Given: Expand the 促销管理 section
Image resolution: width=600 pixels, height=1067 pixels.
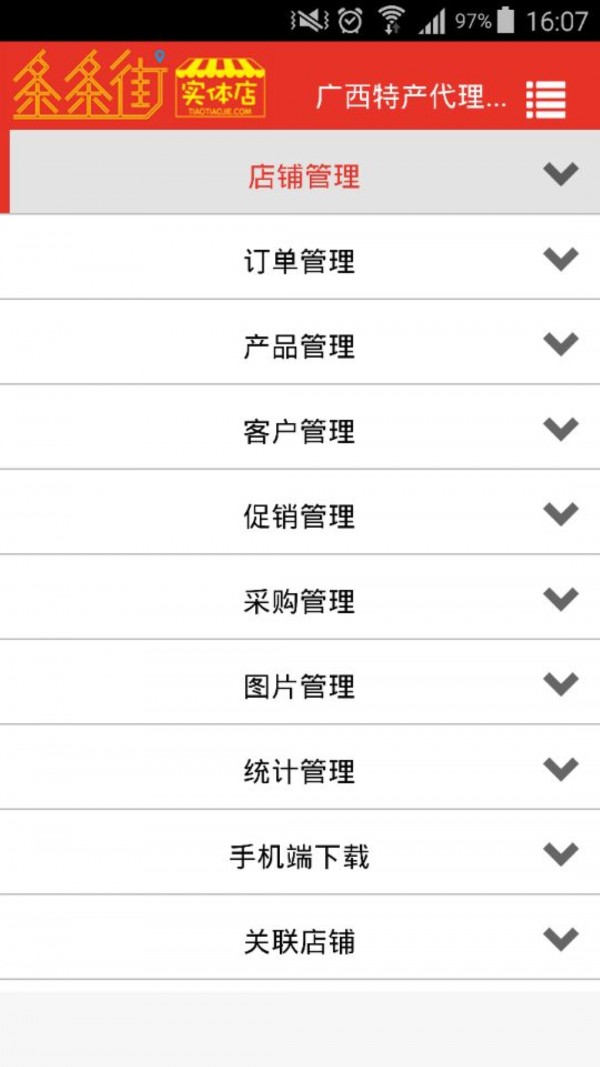Looking at the screenshot, I should [x=300, y=512].
